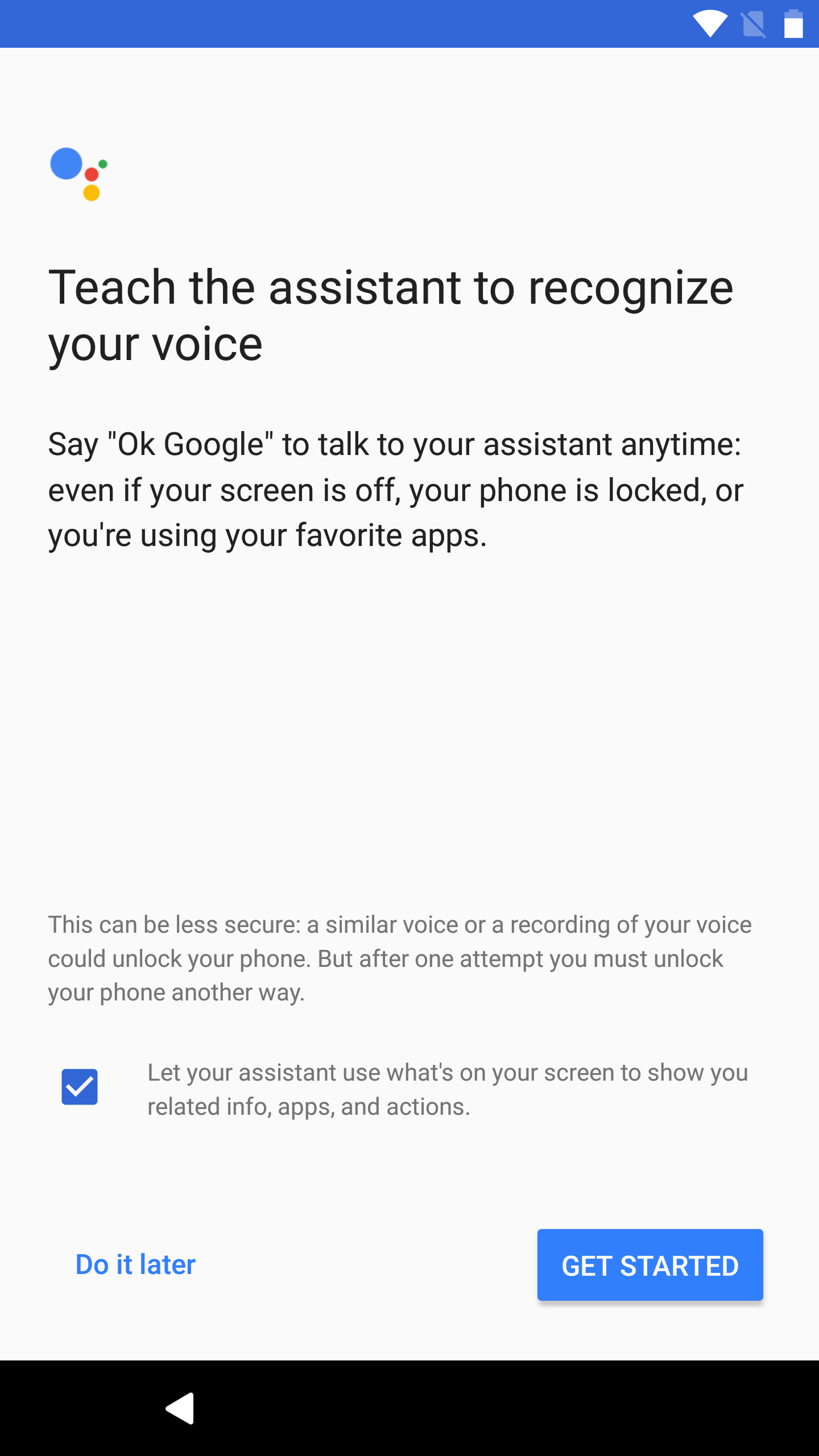Choose Do it later
The width and height of the screenshot is (819, 1456).
point(135,1265)
